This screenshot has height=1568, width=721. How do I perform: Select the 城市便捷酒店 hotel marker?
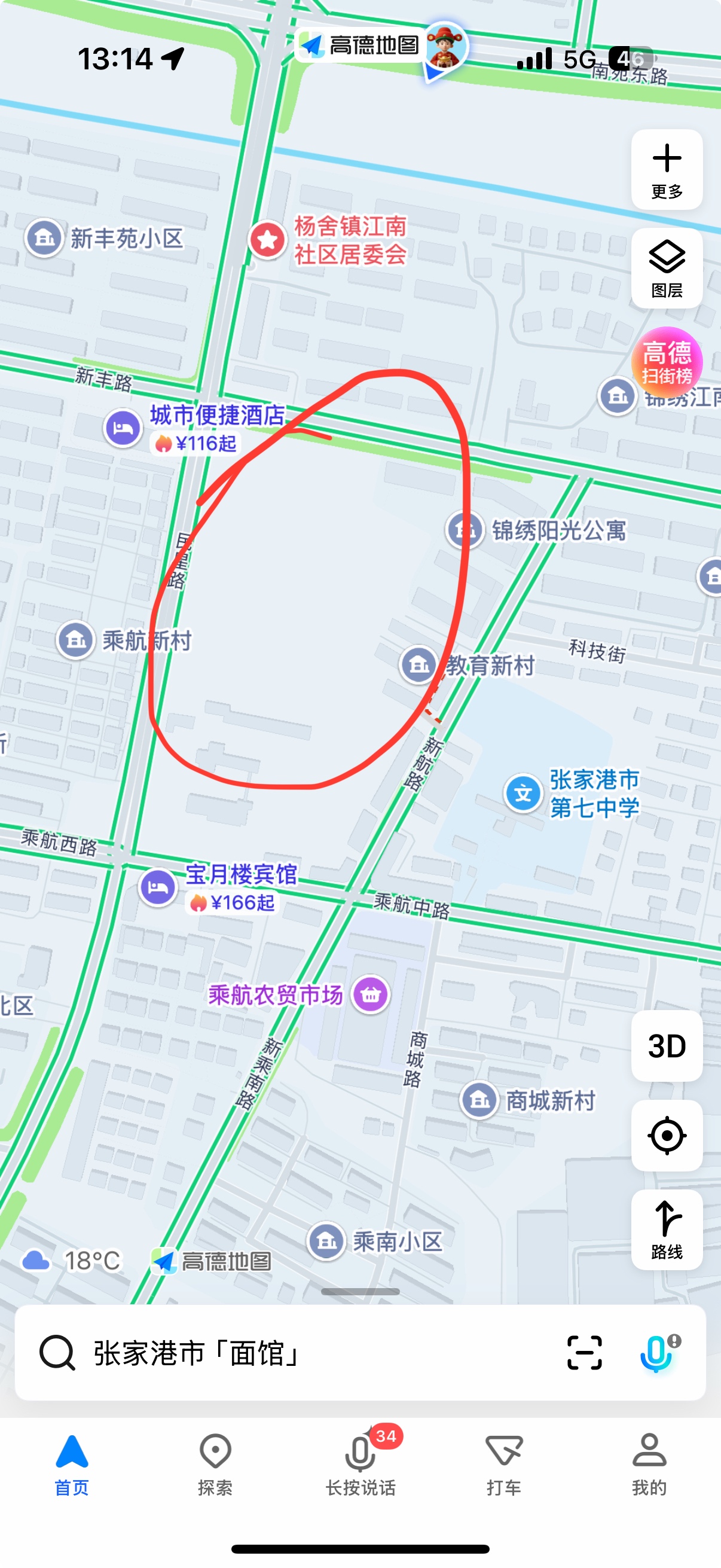(123, 428)
